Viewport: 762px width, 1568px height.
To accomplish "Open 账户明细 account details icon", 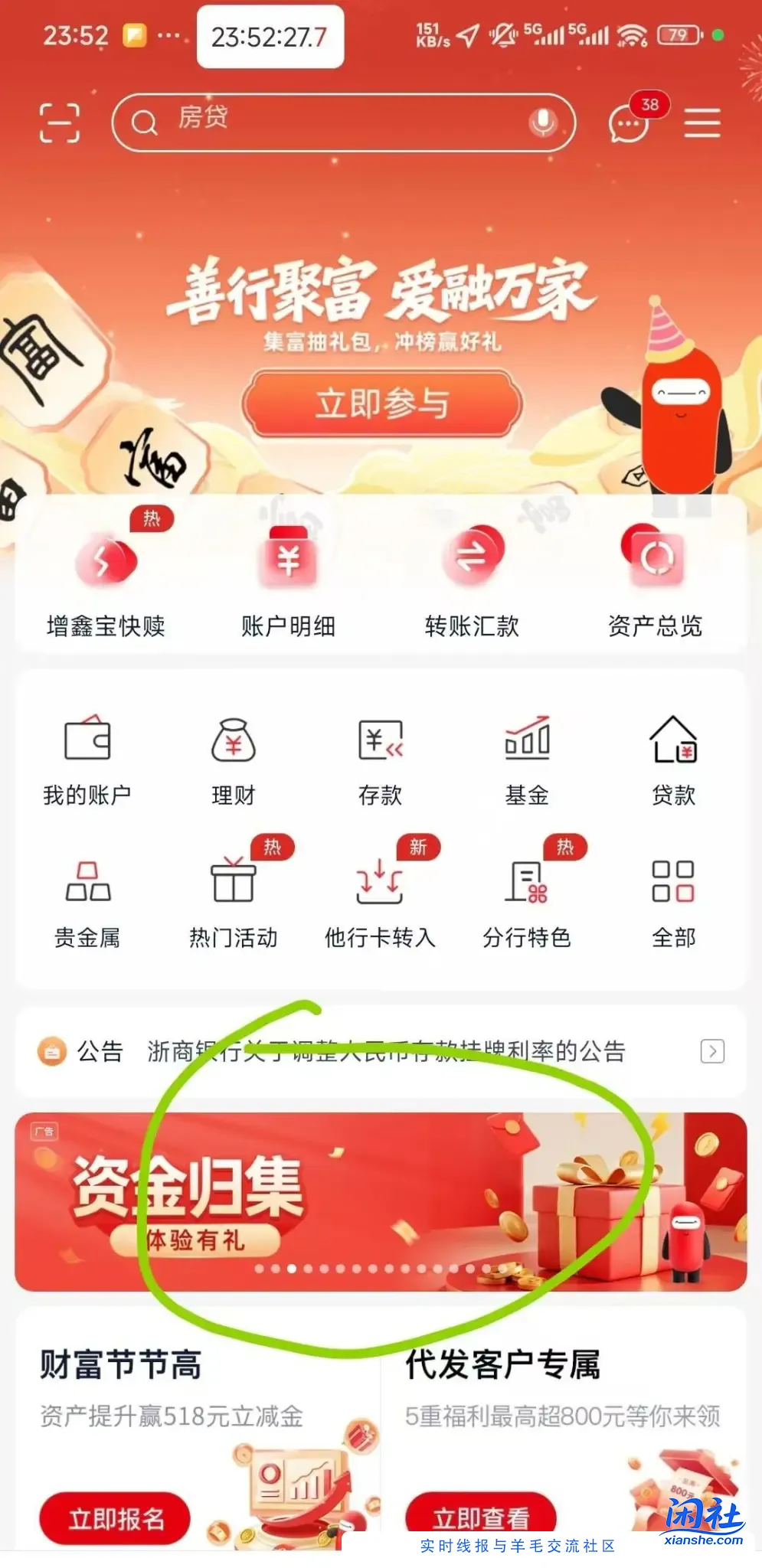I will point(287,559).
